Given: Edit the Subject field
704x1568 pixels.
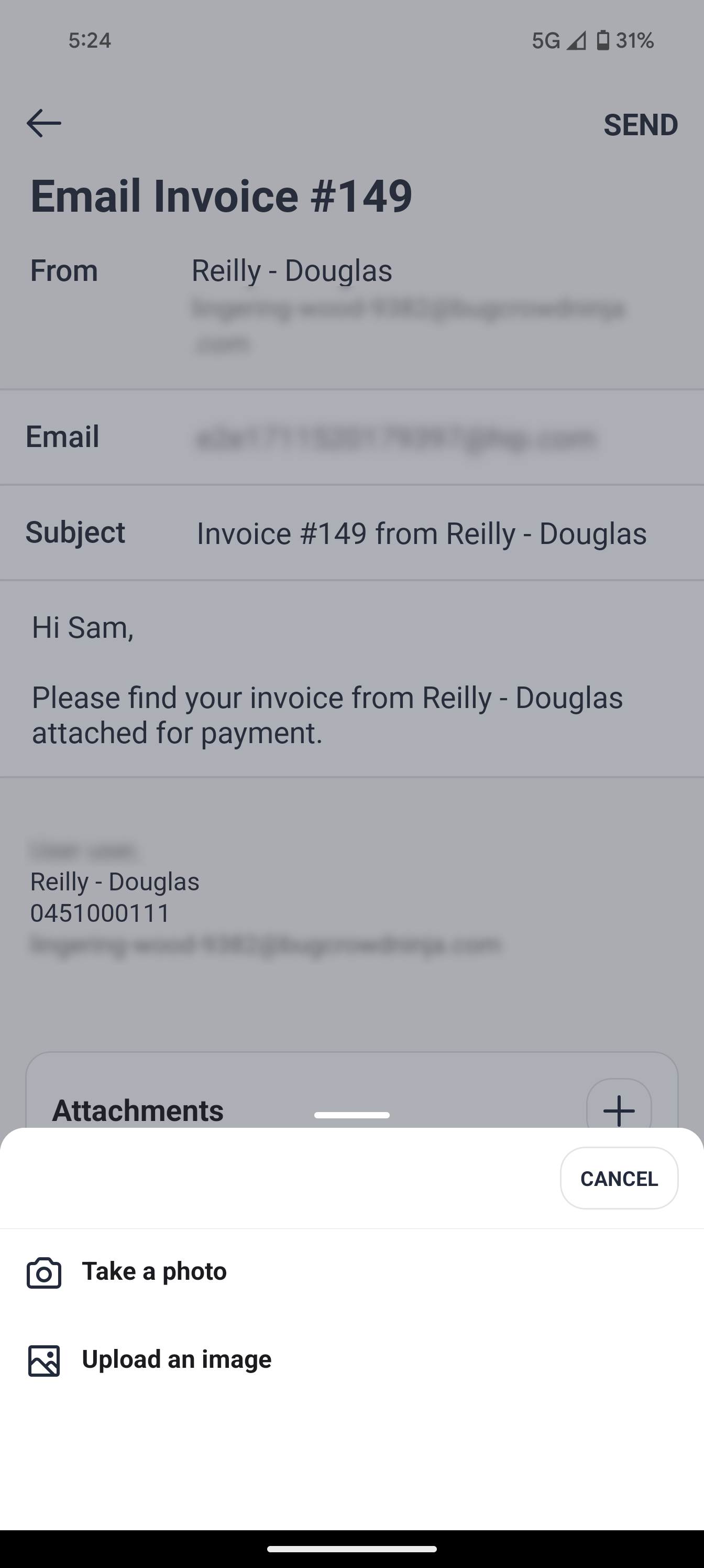Looking at the screenshot, I should (421, 533).
